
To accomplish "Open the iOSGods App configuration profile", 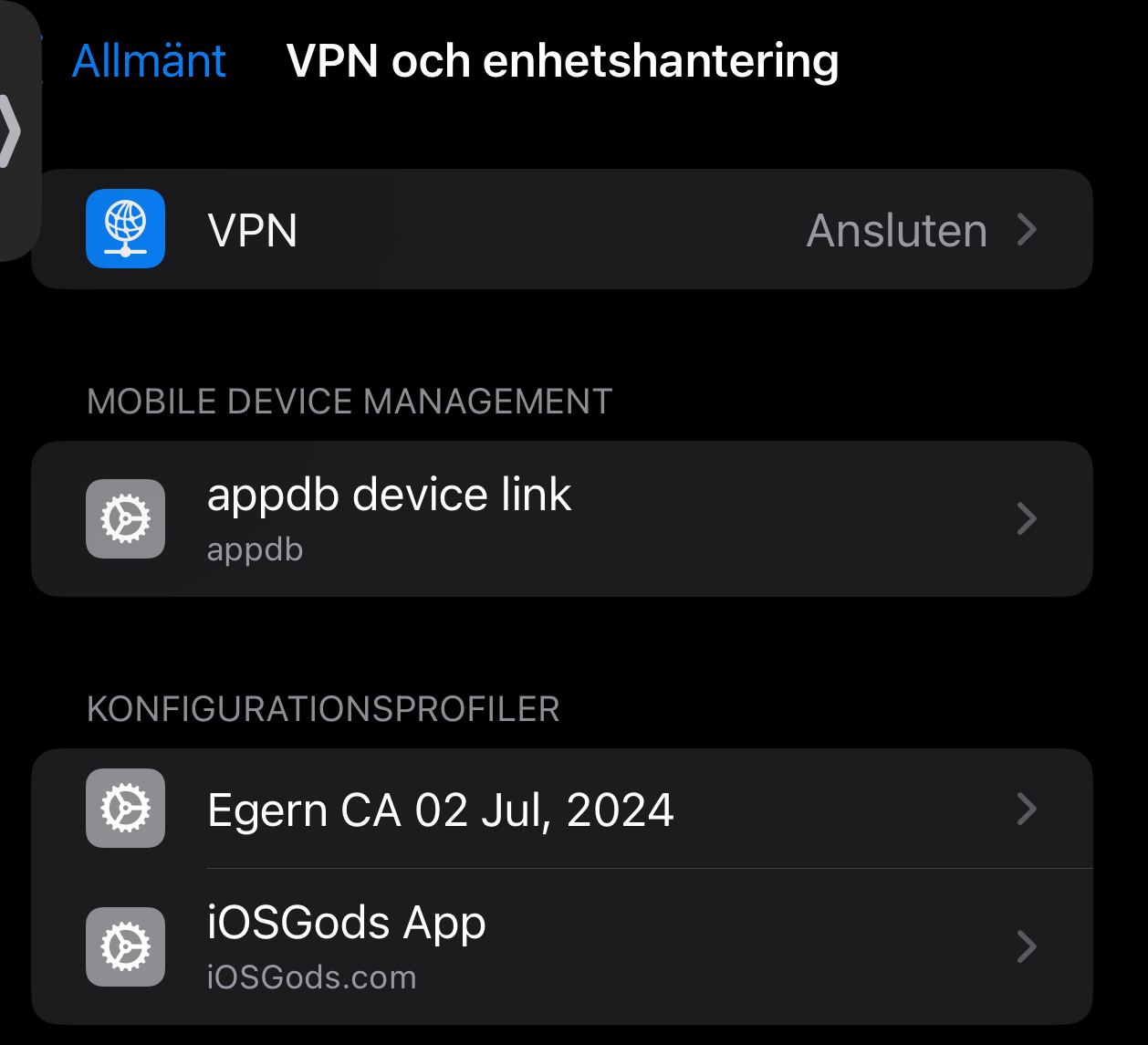I will [x=561, y=946].
